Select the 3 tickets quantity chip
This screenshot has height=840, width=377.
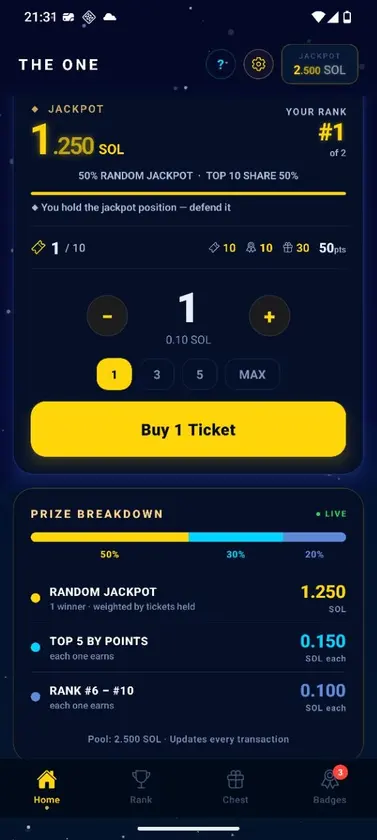(x=157, y=374)
